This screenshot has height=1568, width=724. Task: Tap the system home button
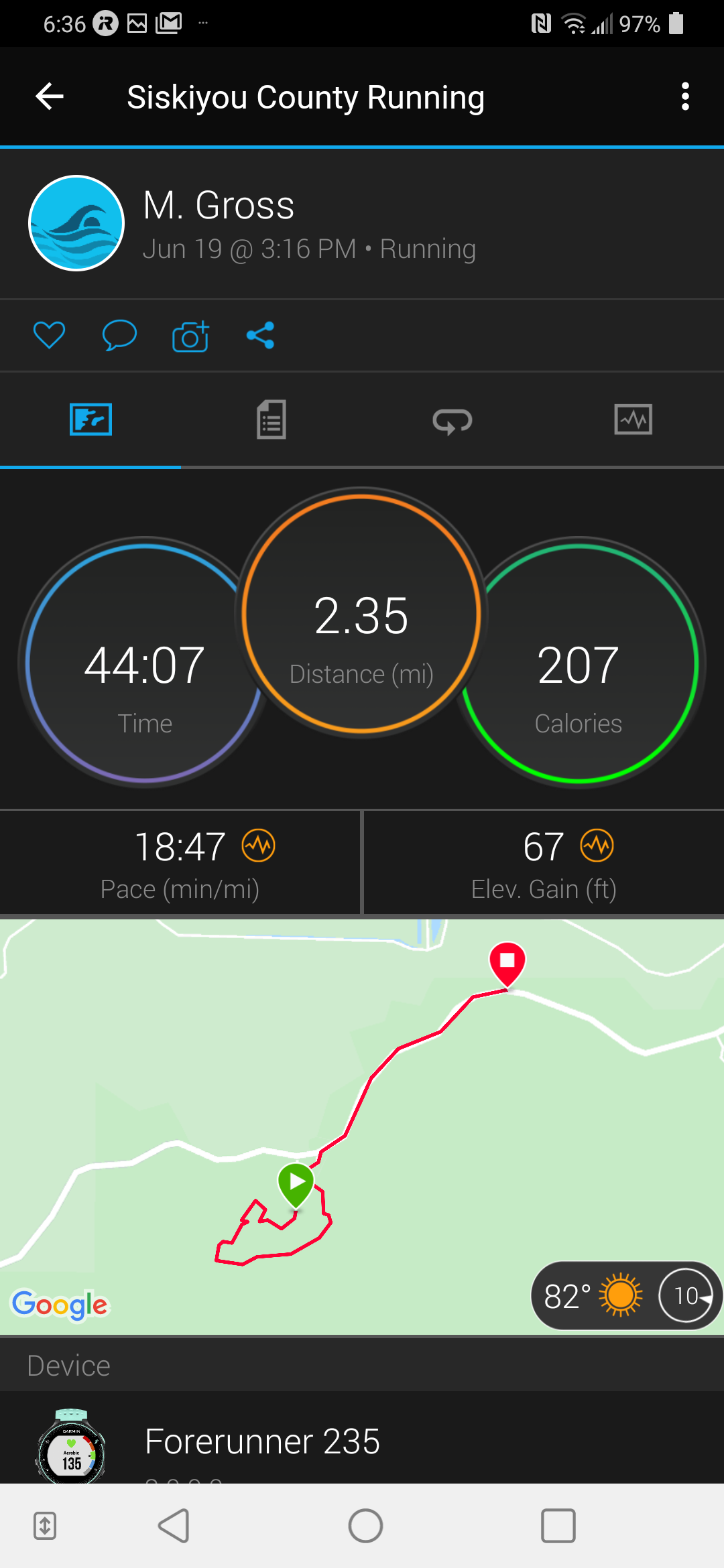pos(365,1526)
